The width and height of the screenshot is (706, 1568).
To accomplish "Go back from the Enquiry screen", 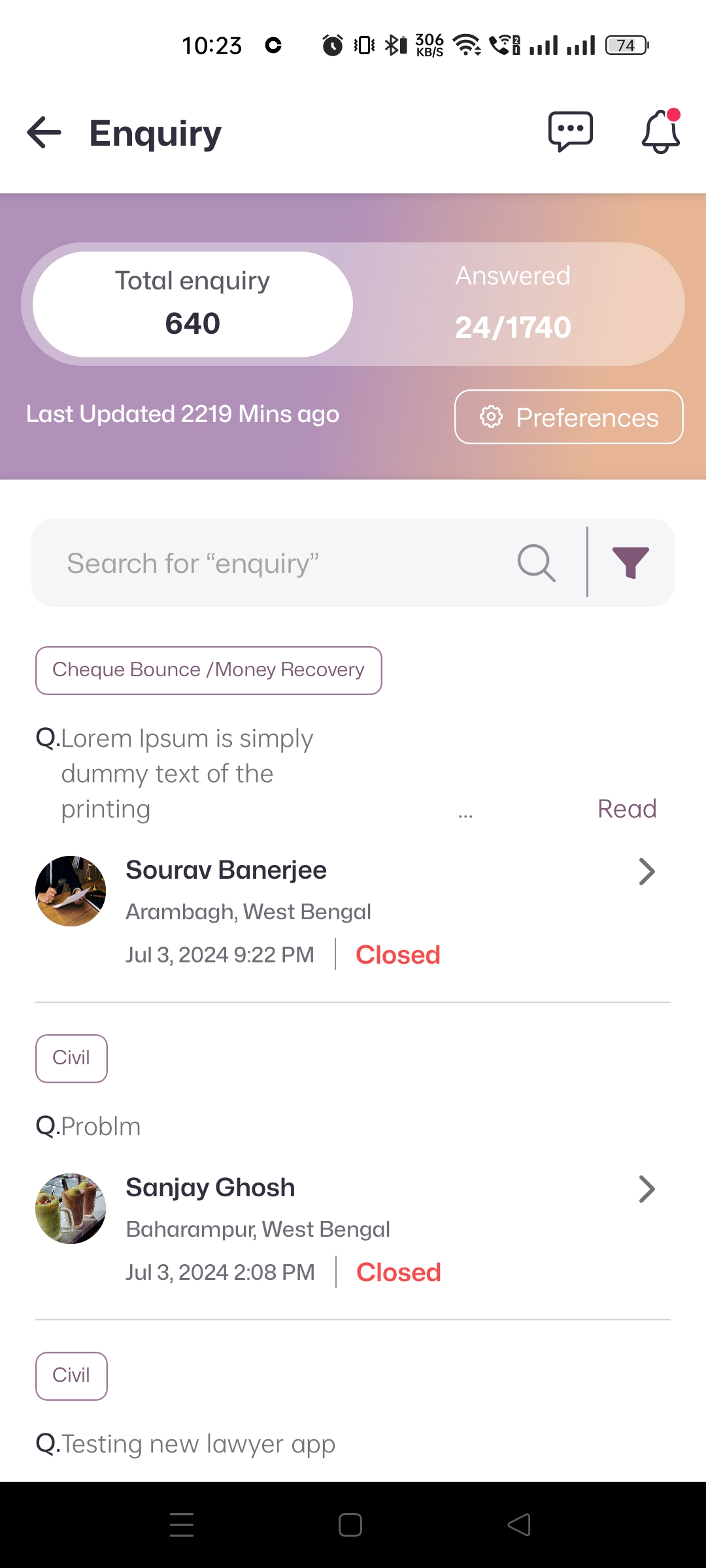I will click(x=44, y=133).
